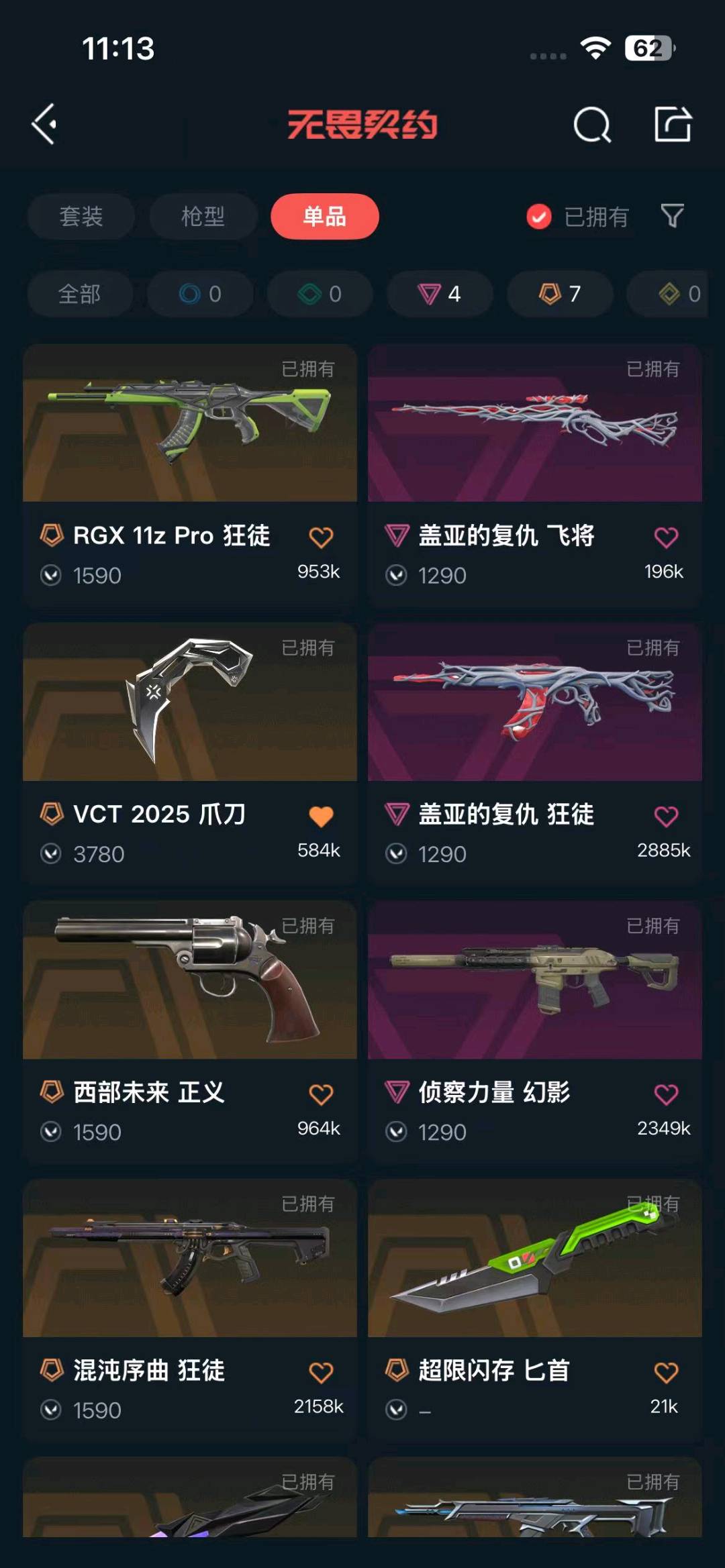The height and width of the screenshot is (1568, 725).
Task: Like the 侦察力量 幻影 skin
Action: click(665, 1094)
